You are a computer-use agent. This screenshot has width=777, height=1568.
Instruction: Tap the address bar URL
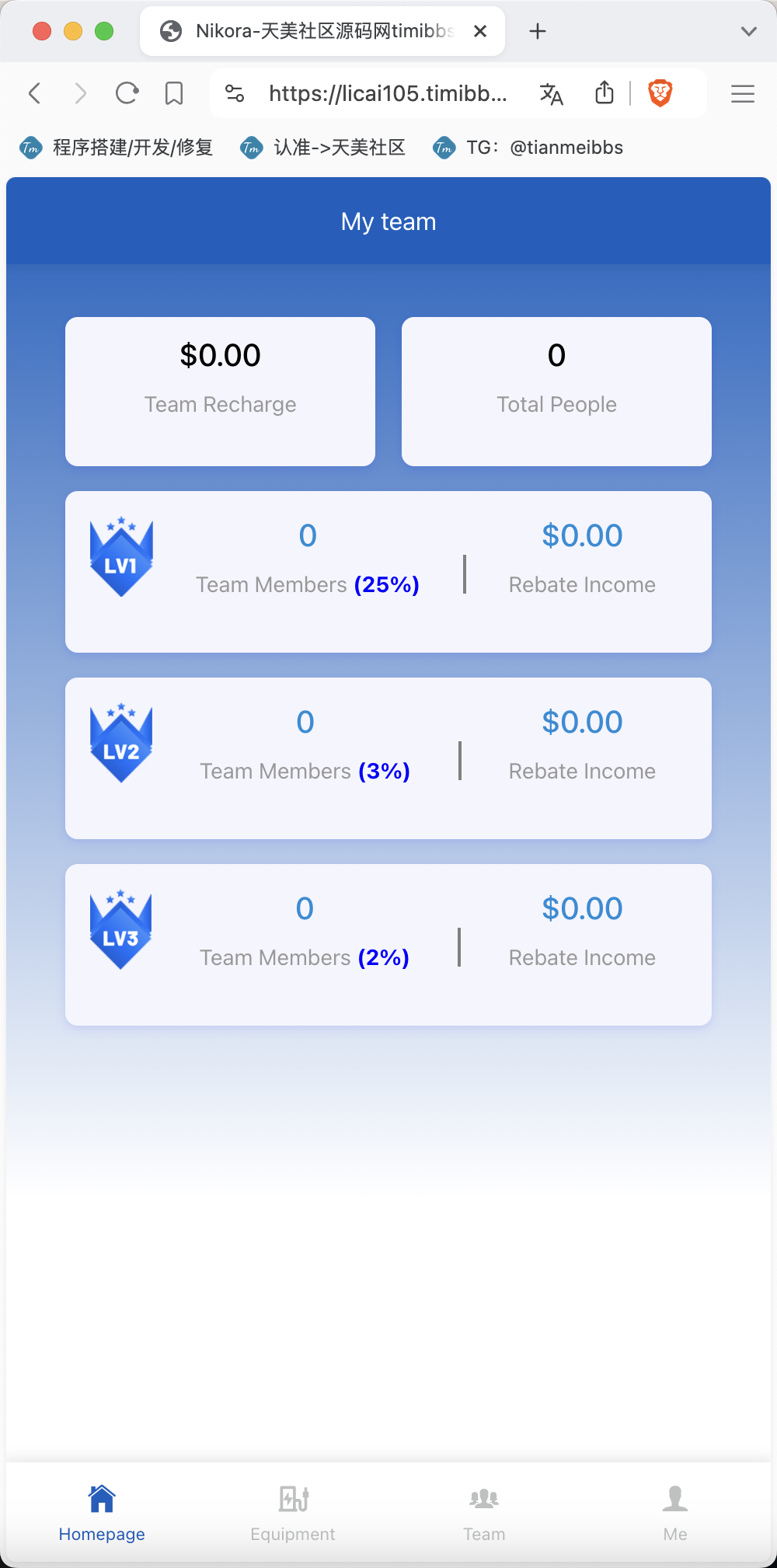(388, 94)
